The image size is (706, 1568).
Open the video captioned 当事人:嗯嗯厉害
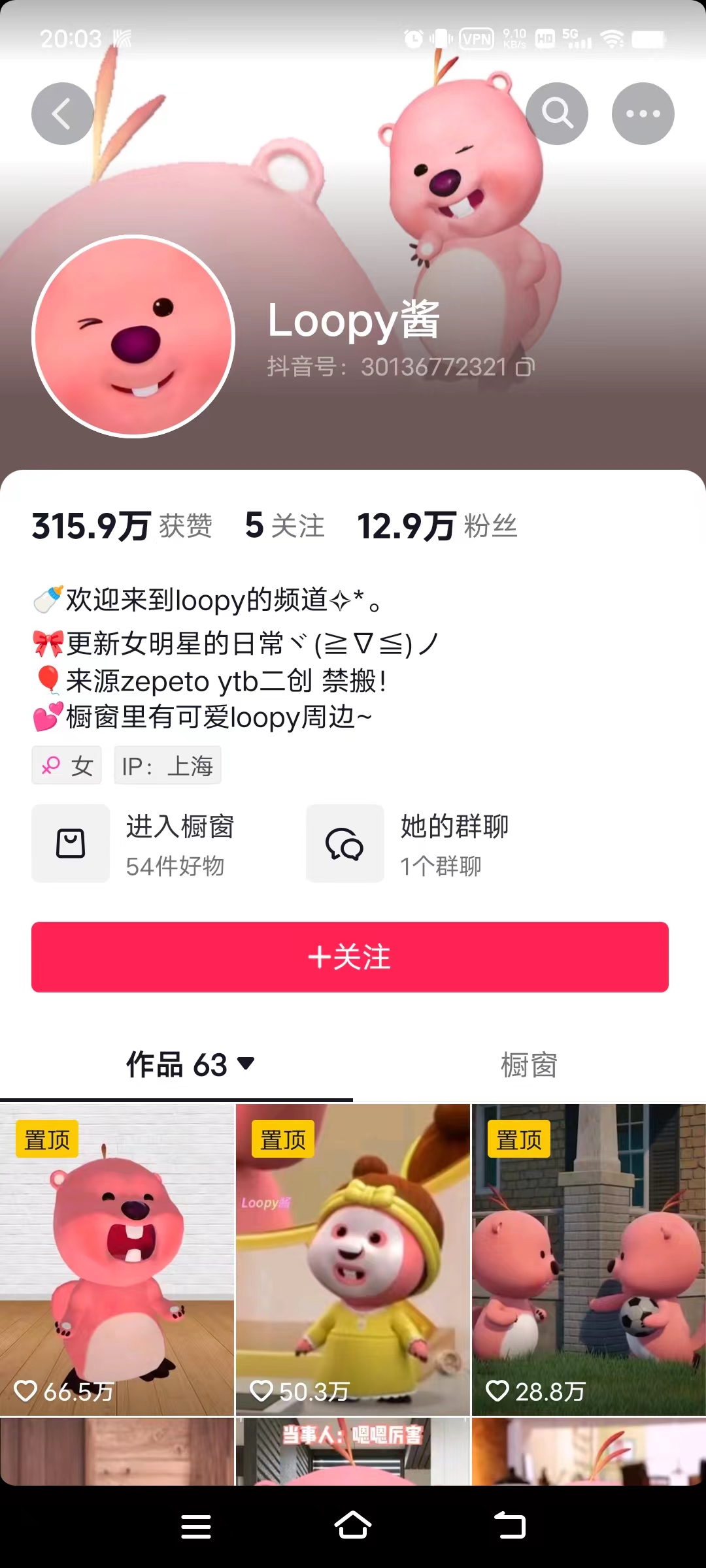click(x=353, y=1452)
